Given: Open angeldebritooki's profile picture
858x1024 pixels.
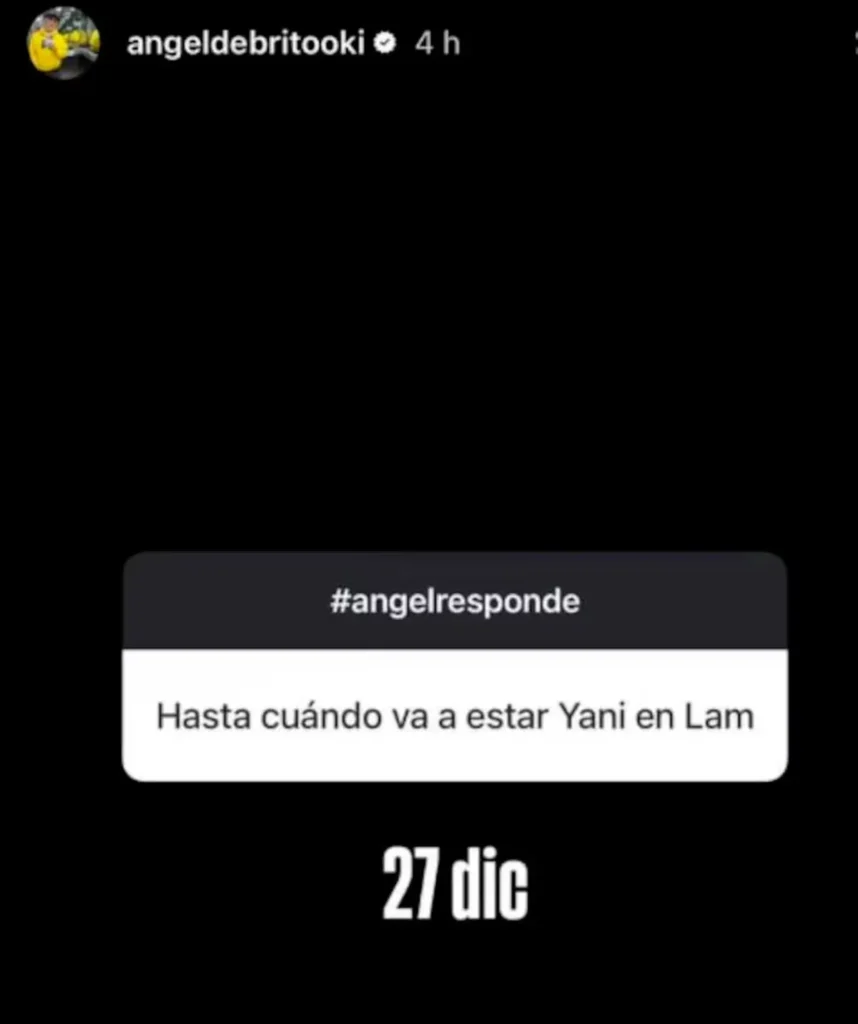Looking at the screenshot, I should pyautogui.click(x=63, y=43).
